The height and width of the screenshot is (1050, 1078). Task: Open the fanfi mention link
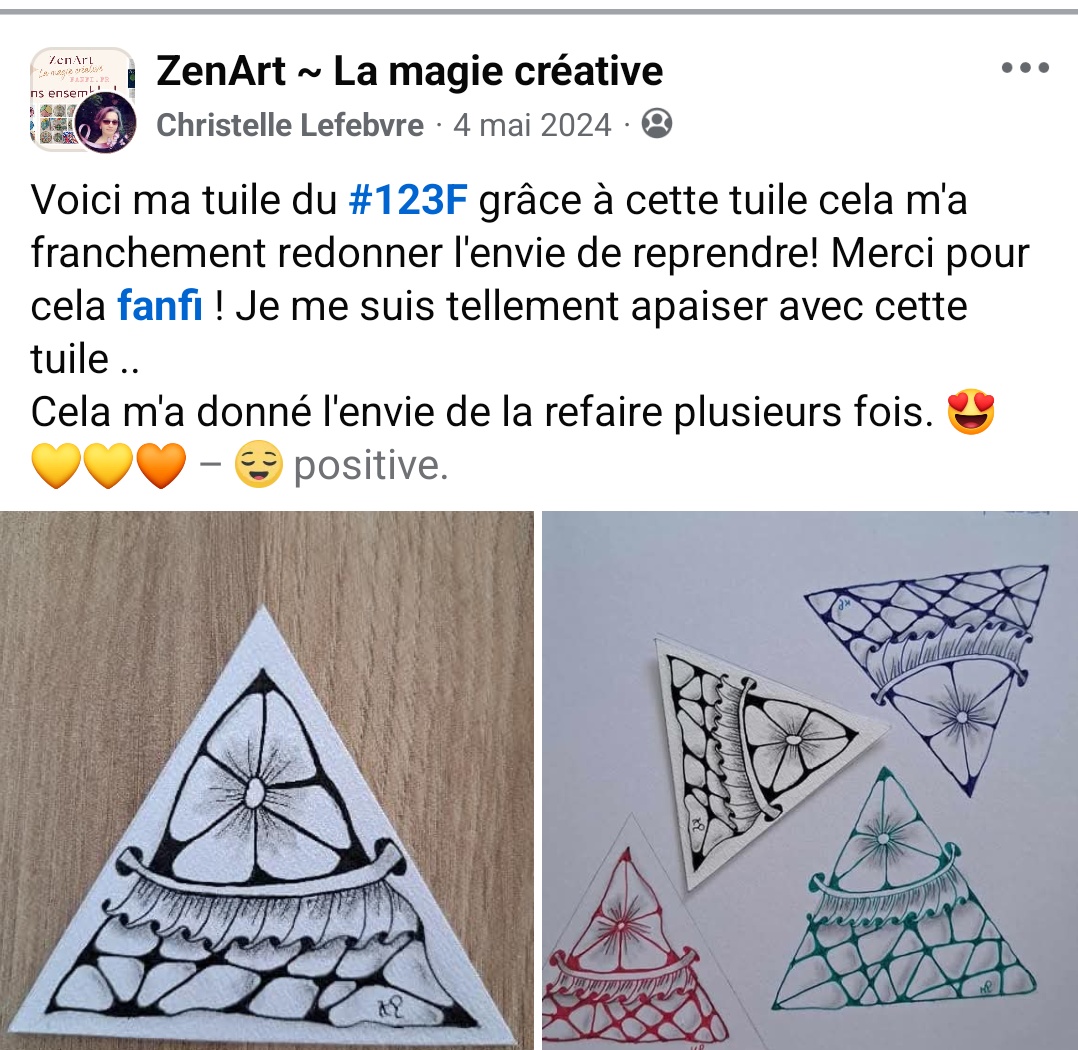tap(160, 305)
